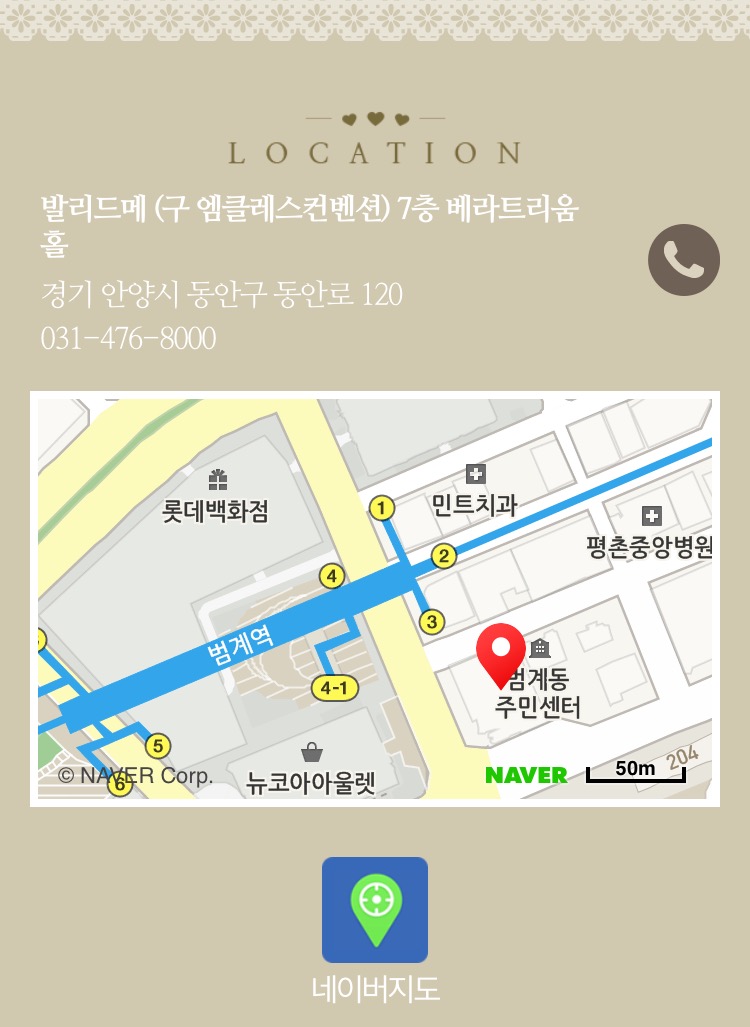
Task: Call the venue using the phone icon
Action: [683, 260]
